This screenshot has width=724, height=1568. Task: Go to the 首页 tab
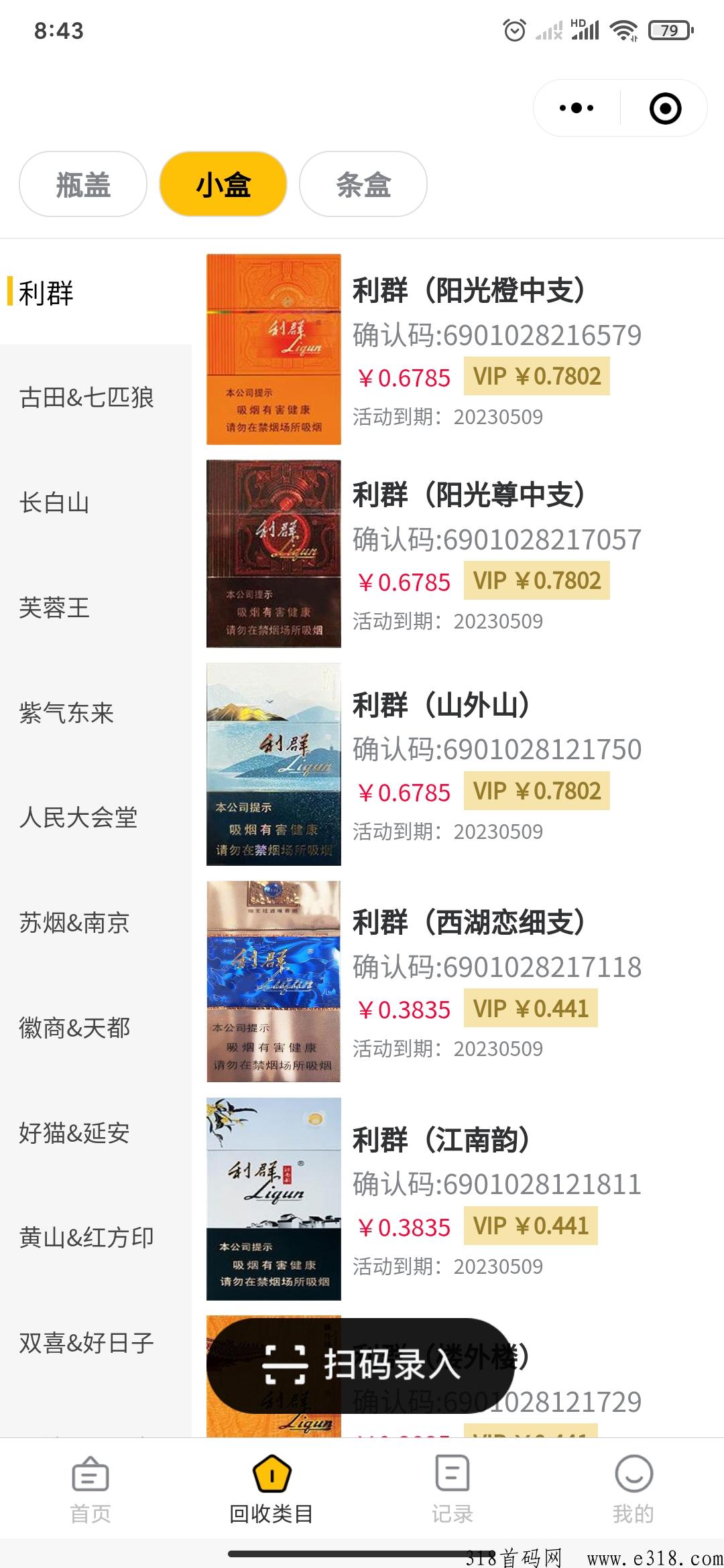(90, 1488)
